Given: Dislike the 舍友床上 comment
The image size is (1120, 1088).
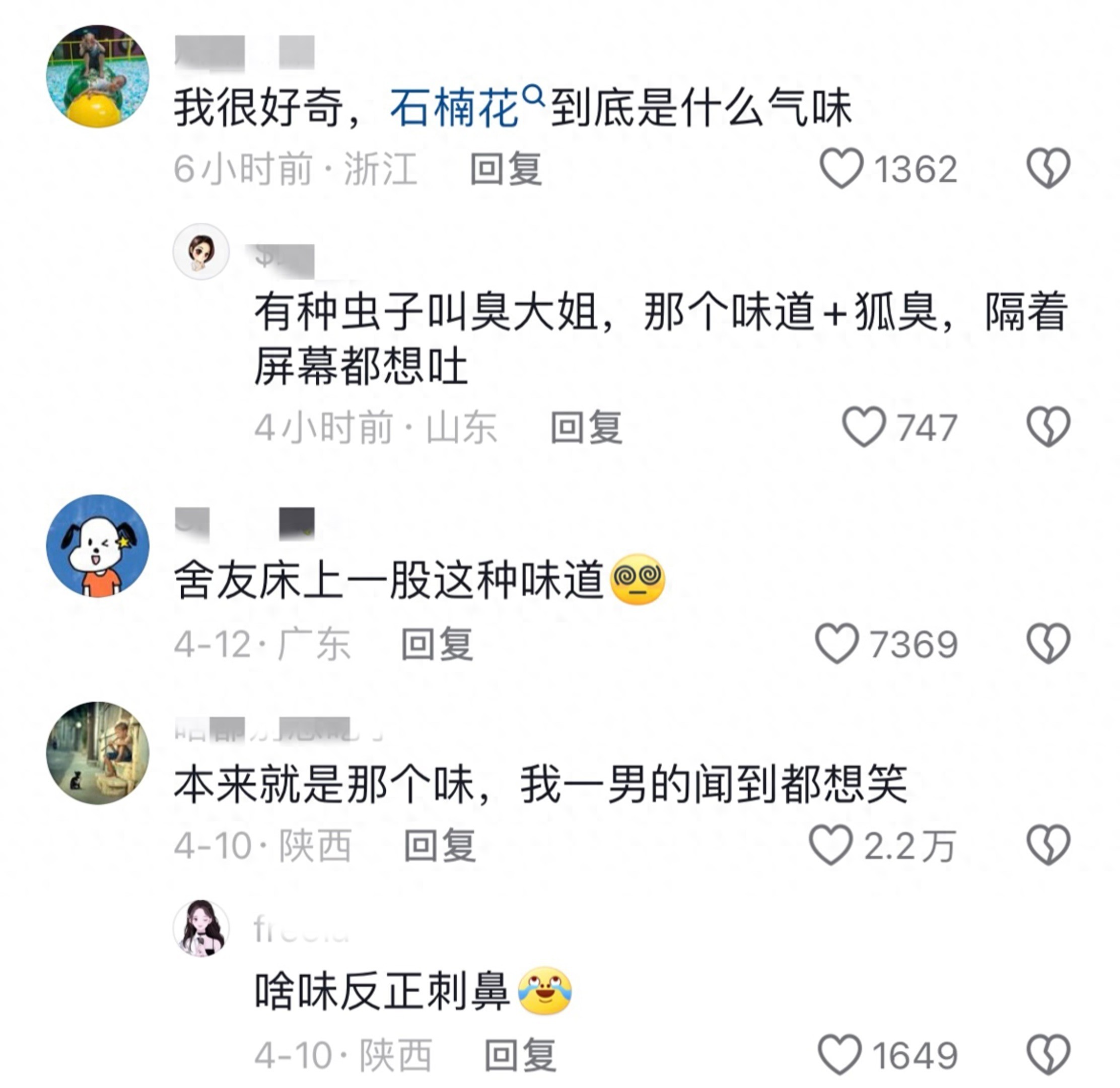Looking at the screenshot, I should coord(1048,643).
